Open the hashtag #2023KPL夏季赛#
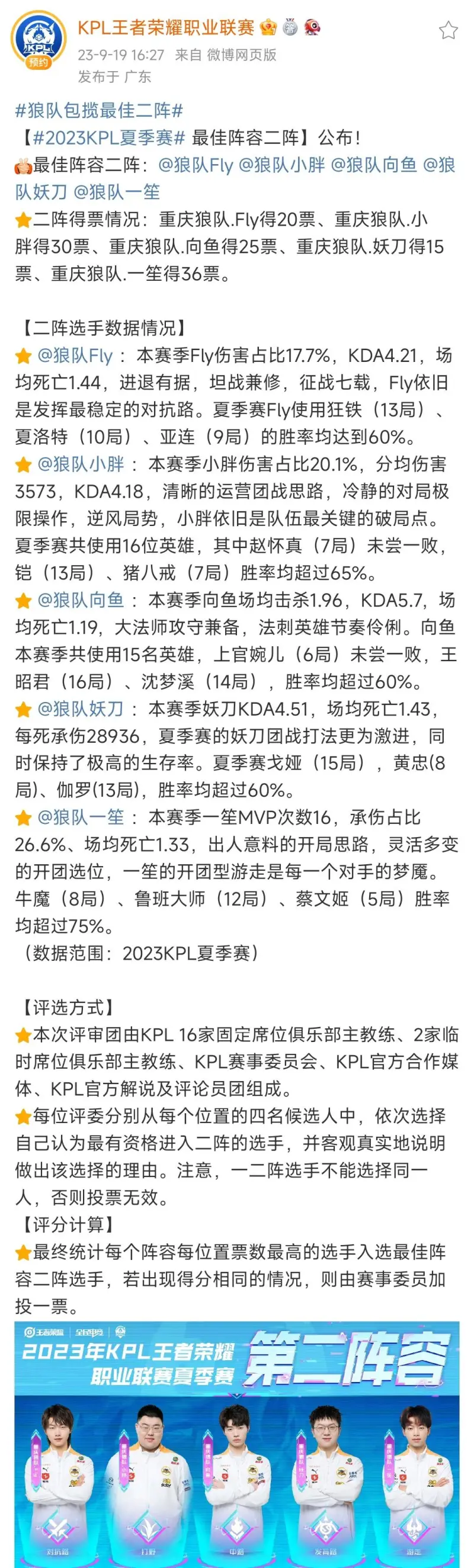Image resolution: width=474 pixels, height=1568 pixels. (x=108, y=137)
